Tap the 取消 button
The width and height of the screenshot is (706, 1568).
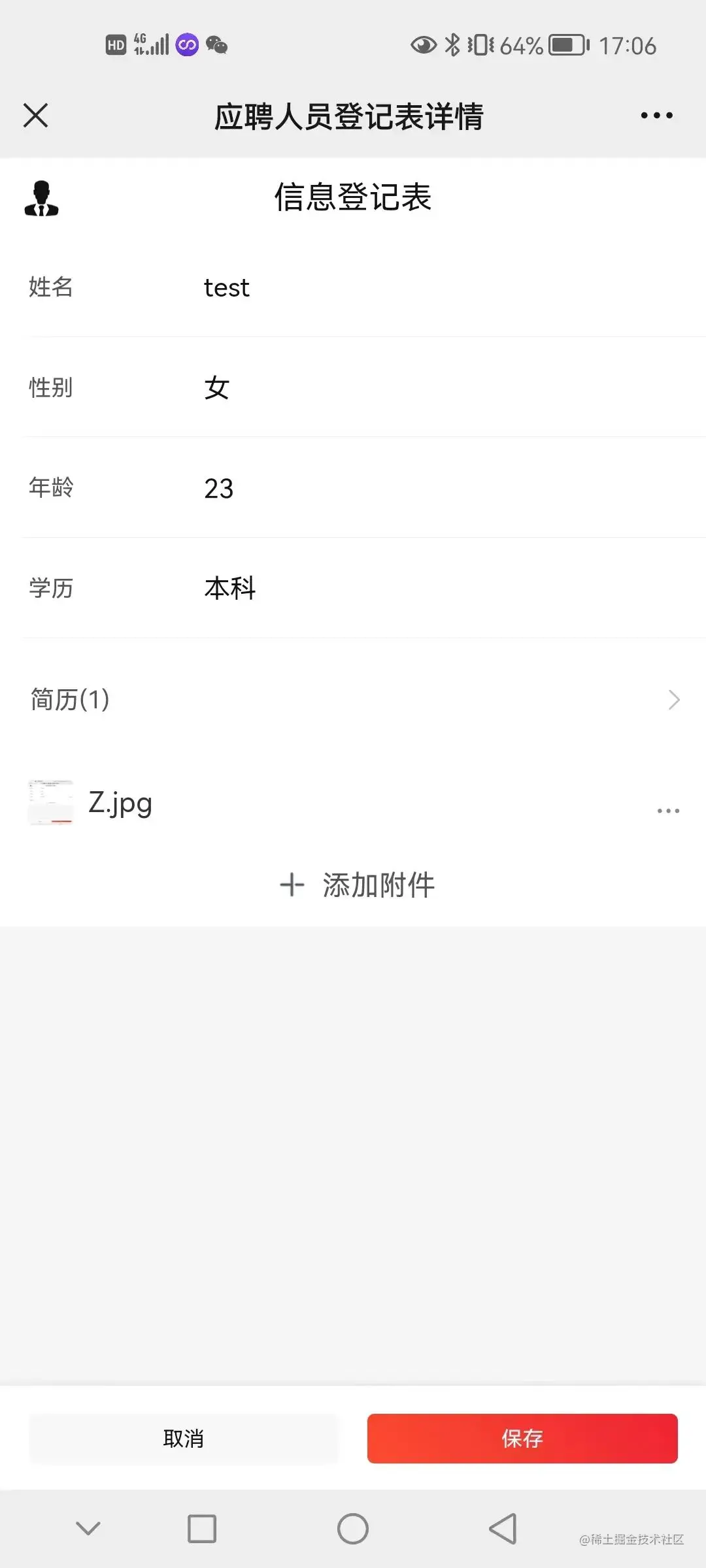click(x=184, y=1439)
